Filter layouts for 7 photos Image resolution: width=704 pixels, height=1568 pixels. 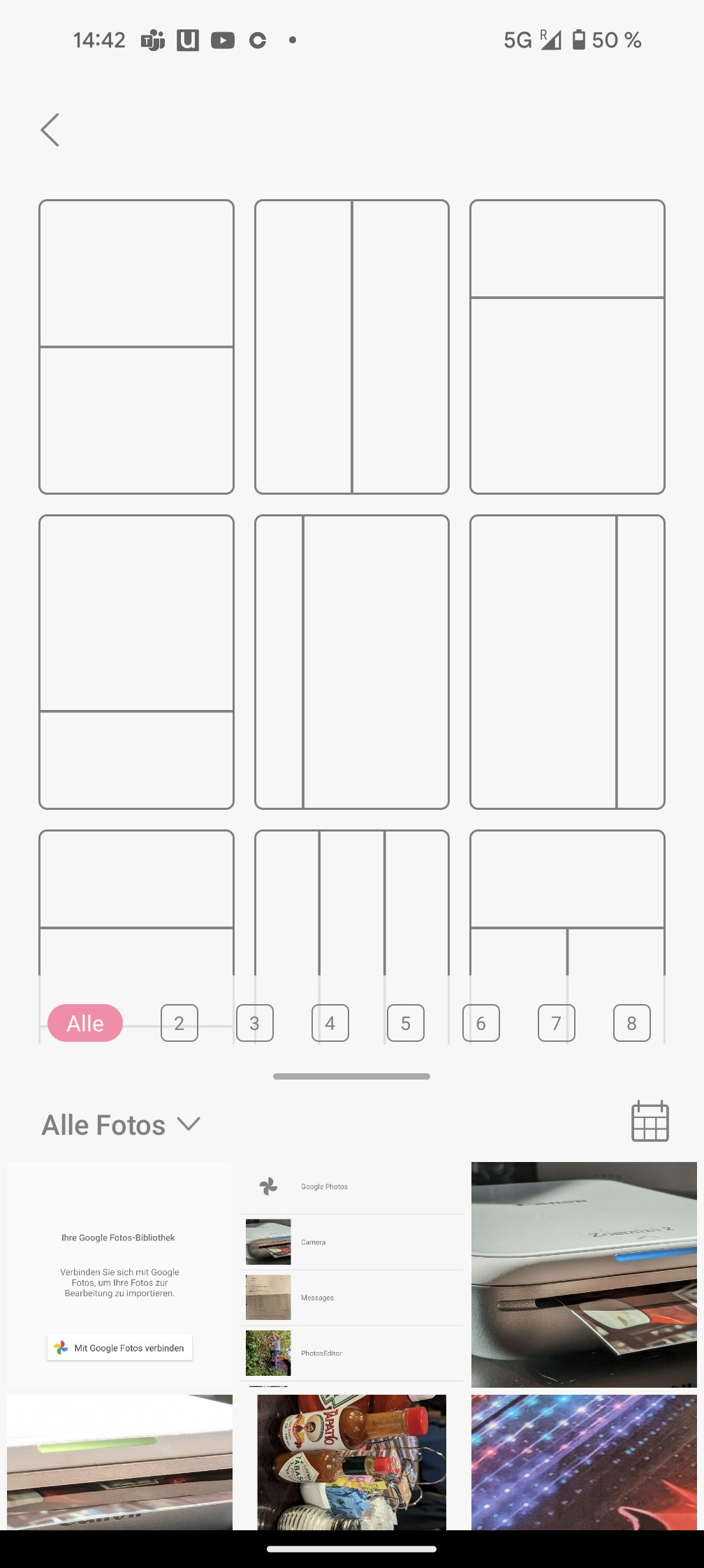[557, 1023]
